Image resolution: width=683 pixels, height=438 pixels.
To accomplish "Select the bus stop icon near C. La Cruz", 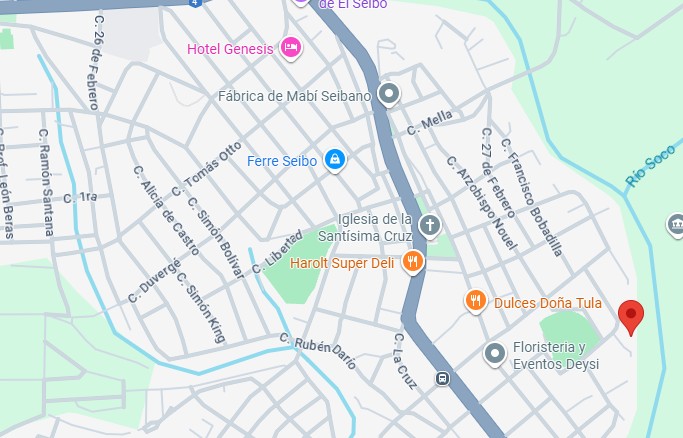I will pos(441,378).
